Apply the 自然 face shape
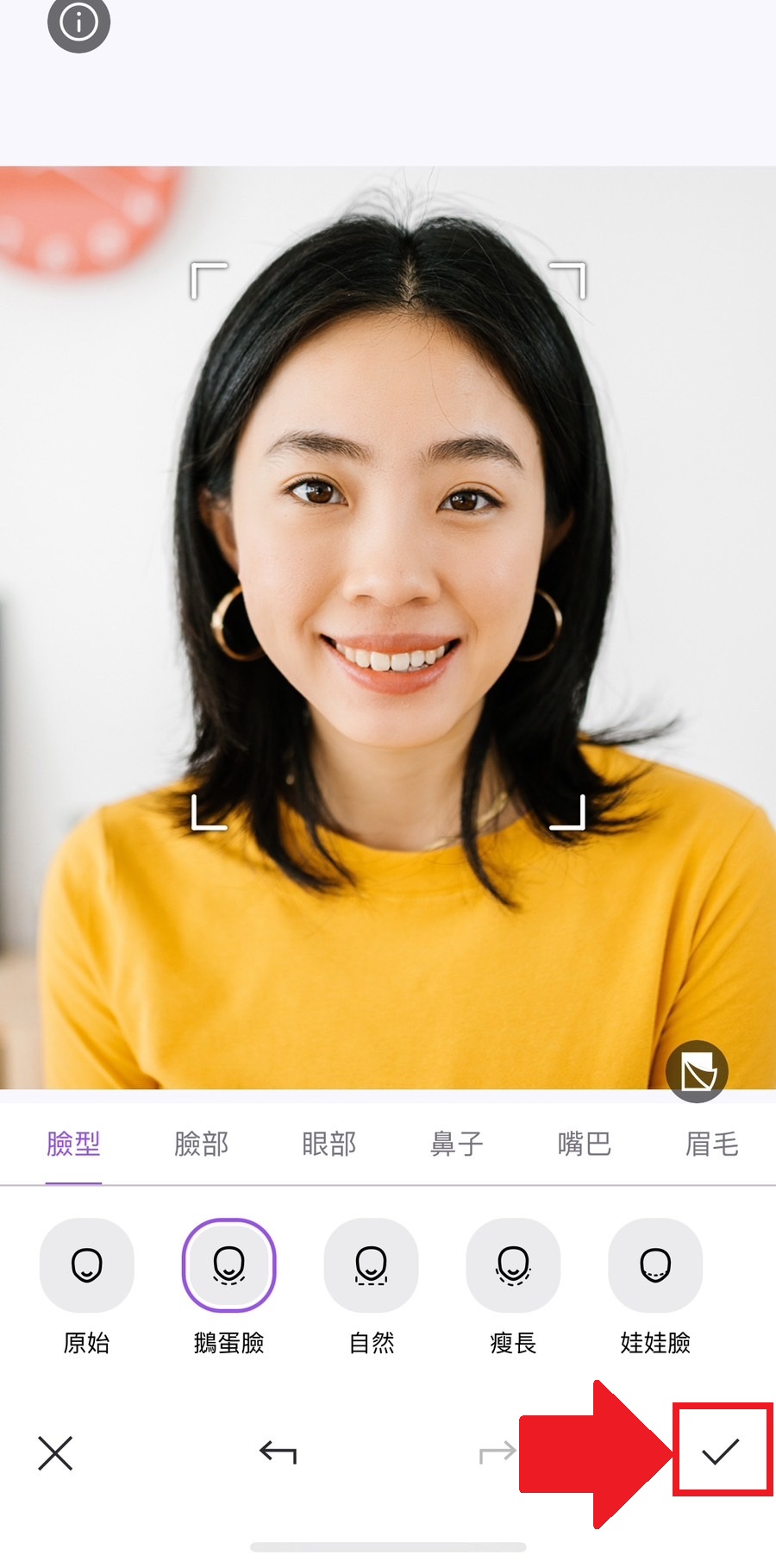 pos(371,1265)
